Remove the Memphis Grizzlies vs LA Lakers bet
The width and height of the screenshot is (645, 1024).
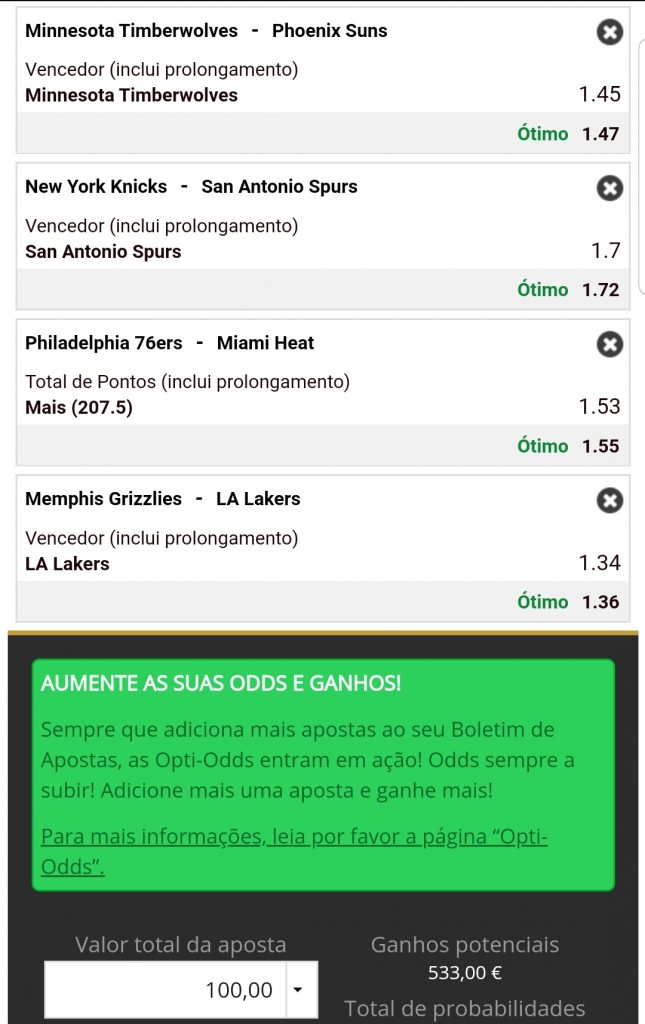click(x=609, y=501)
